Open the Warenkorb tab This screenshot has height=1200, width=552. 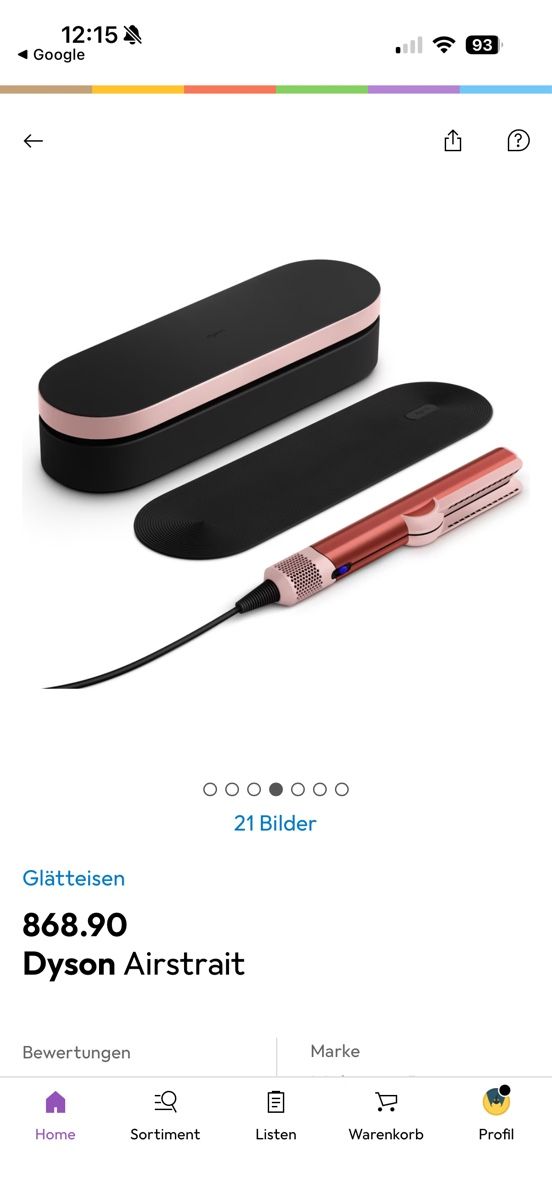[386, 1115]
